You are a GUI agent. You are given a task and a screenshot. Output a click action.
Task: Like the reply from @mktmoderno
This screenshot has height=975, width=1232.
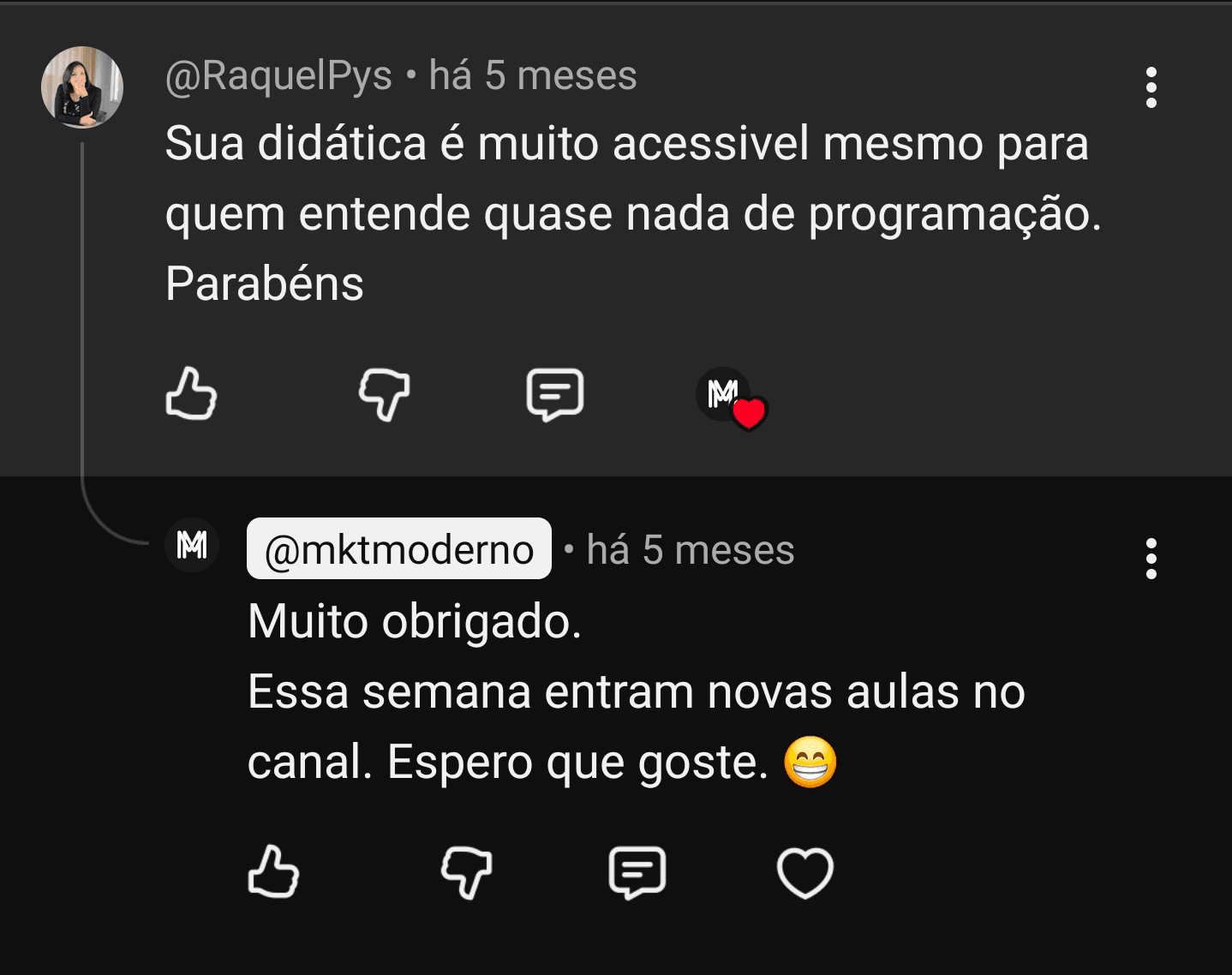click(x=273, y=872)
